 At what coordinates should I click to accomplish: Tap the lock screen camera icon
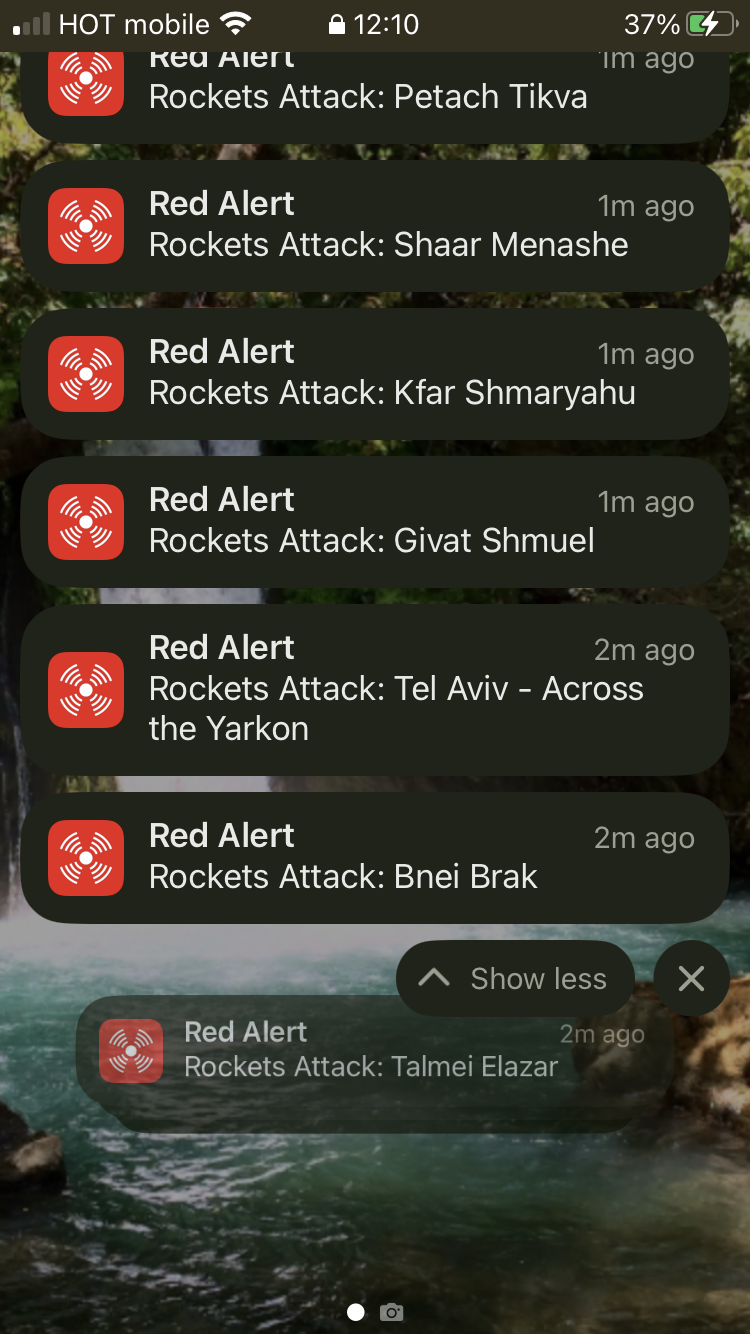tap(392, 1312)
